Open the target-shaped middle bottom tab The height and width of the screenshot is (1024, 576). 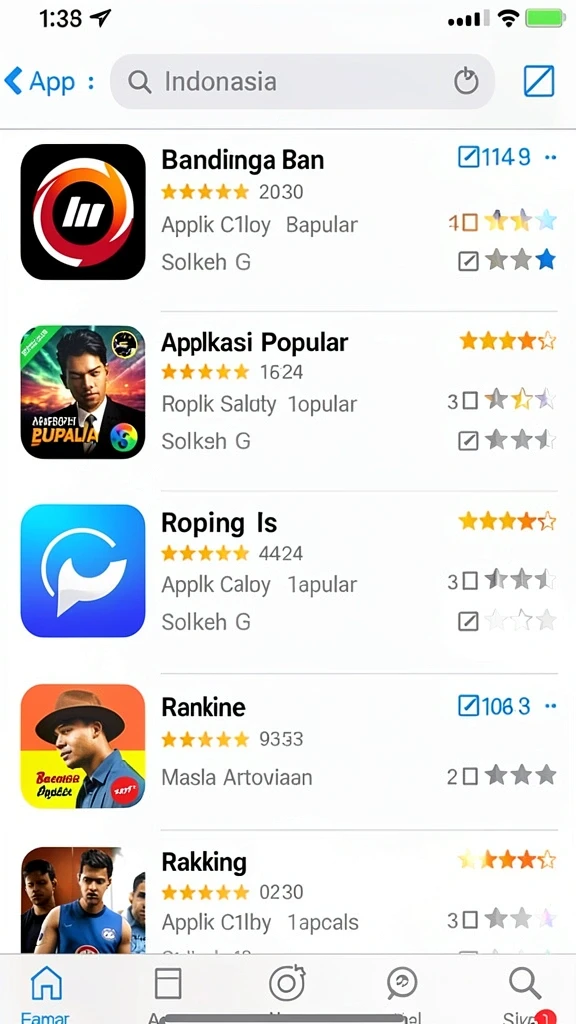point(287,983)
